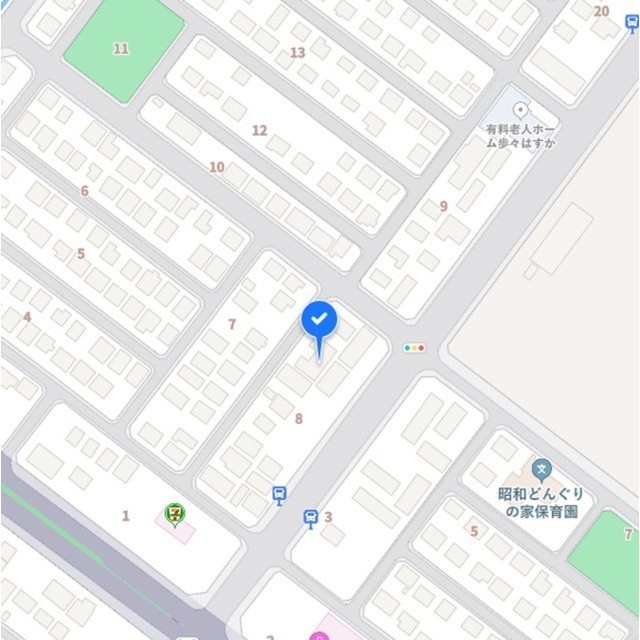Open the 昭和どんぐりの家保育園 school marker
This screenshot has width=640, height=640.
(x=541, y=468)
